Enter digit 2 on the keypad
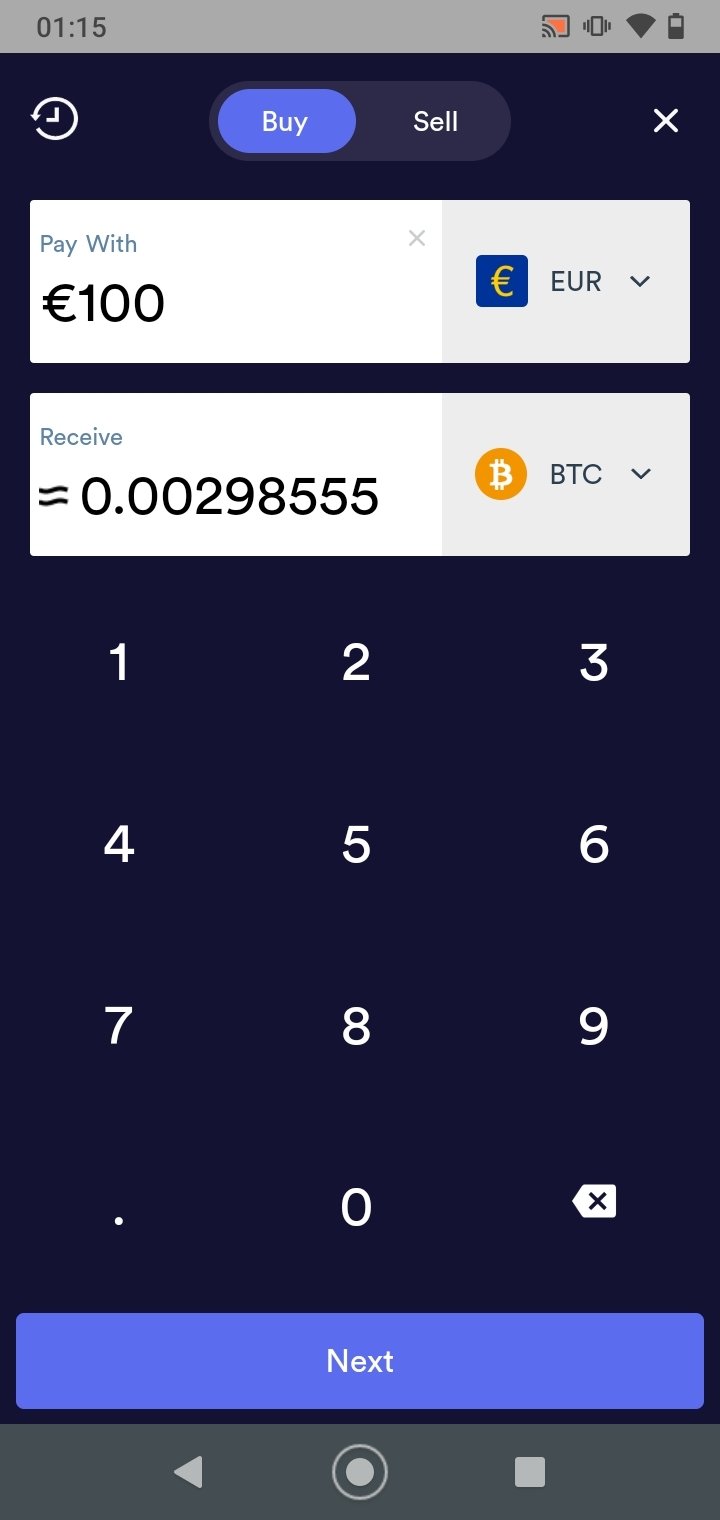The width and height of the screenshot is (720, 1520). pos(356,663)
